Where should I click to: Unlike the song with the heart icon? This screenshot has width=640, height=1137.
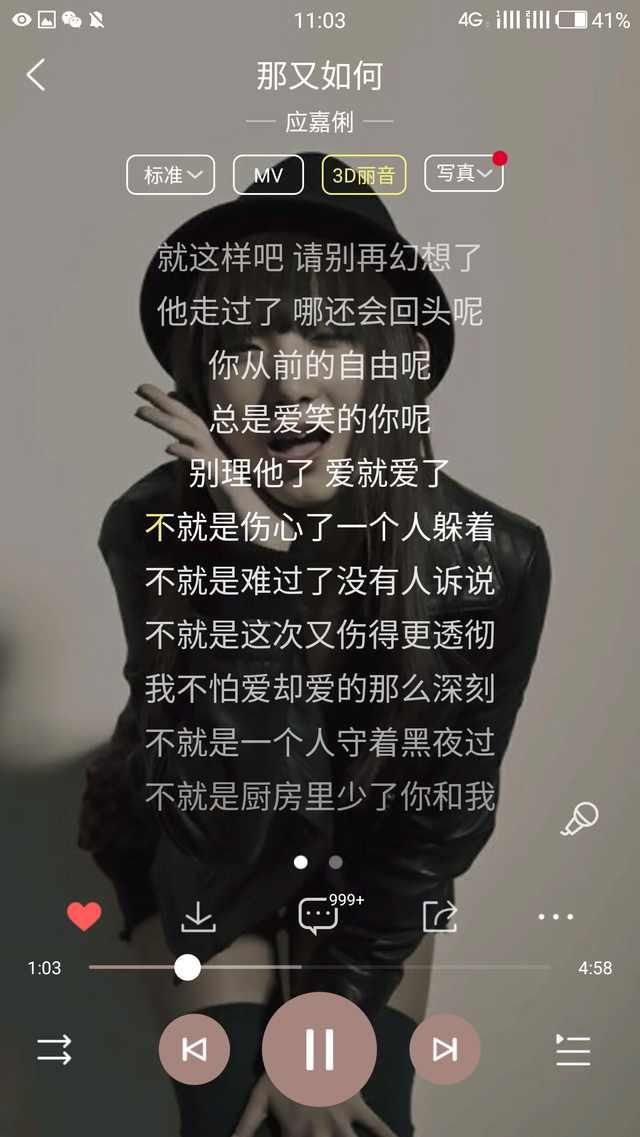(84, 915)
